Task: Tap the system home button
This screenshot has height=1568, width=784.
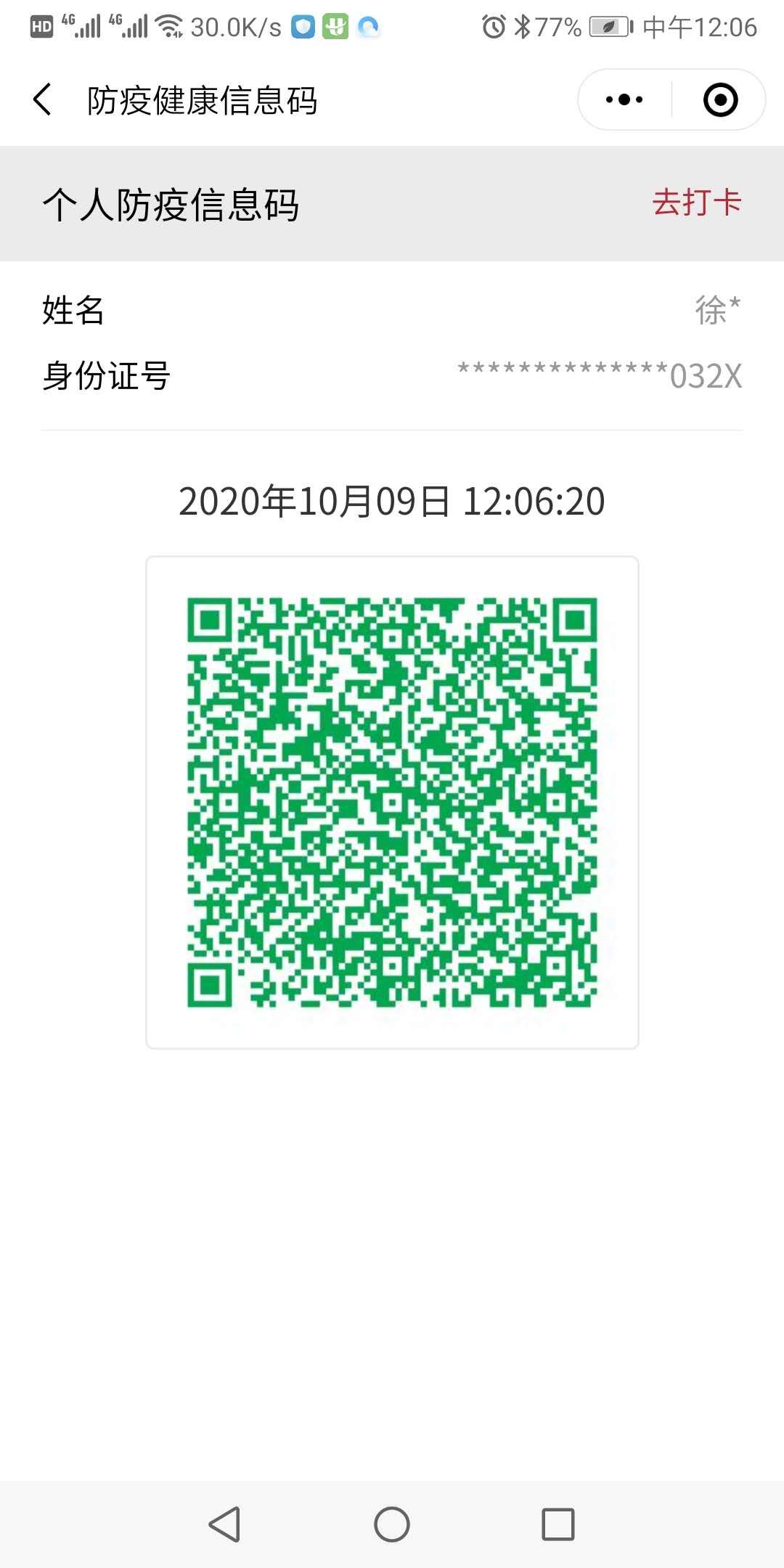Action: pos(392,1524)
